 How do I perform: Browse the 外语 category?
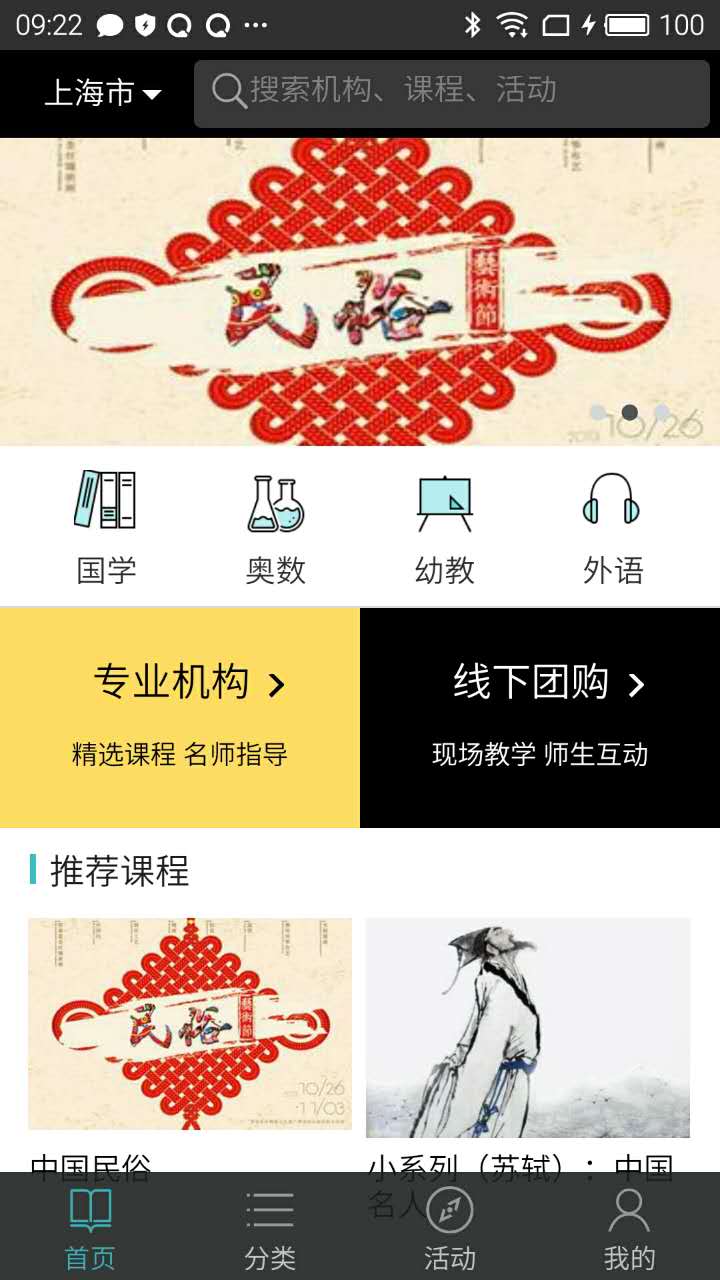612,527
